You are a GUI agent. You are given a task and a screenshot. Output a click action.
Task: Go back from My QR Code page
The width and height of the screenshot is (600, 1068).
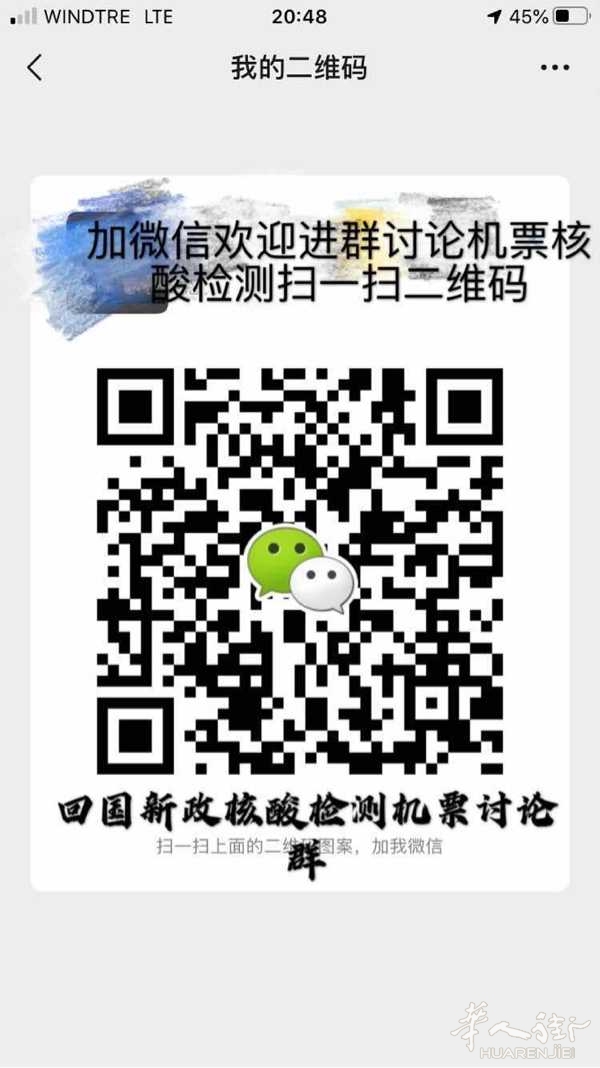[x=35, y=68]
